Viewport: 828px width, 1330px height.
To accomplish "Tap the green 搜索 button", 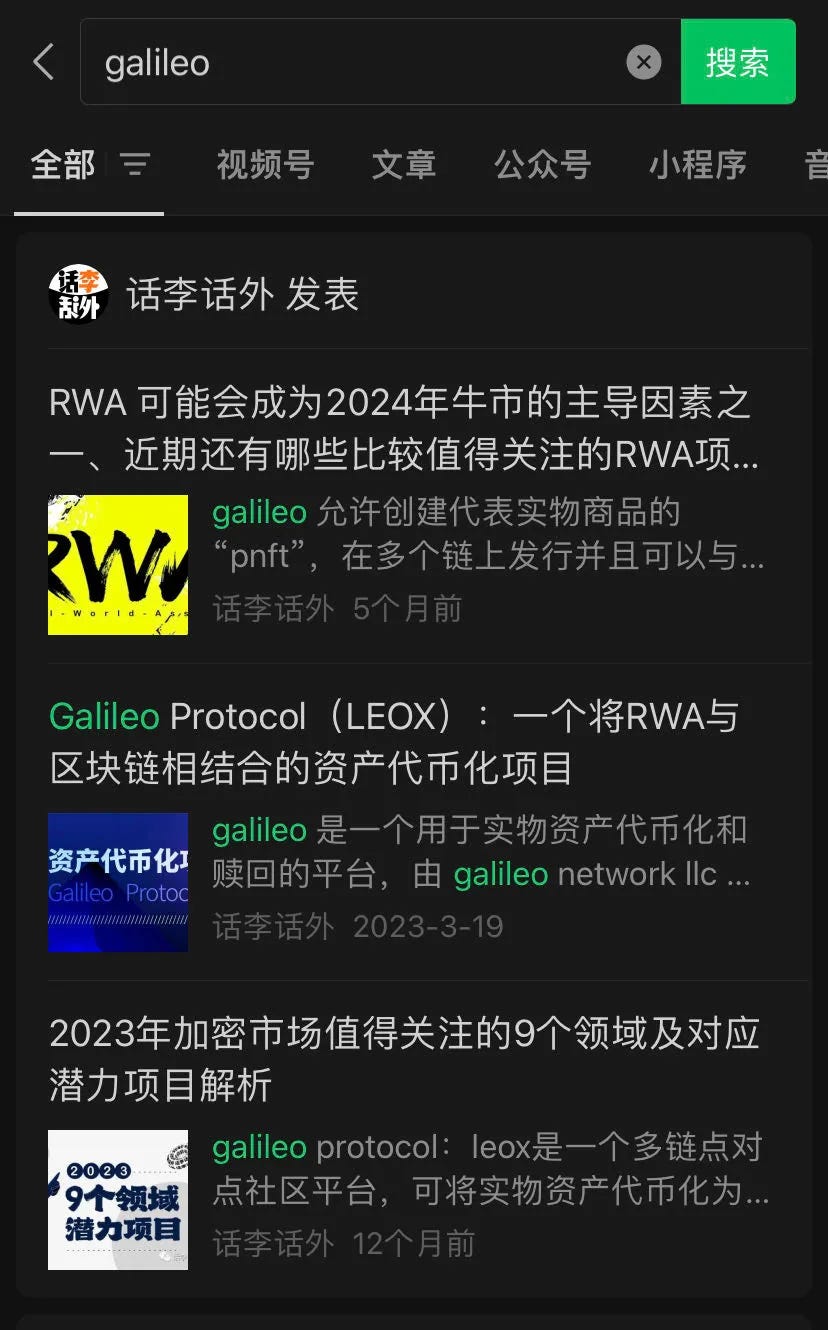I will coord(737,62).
